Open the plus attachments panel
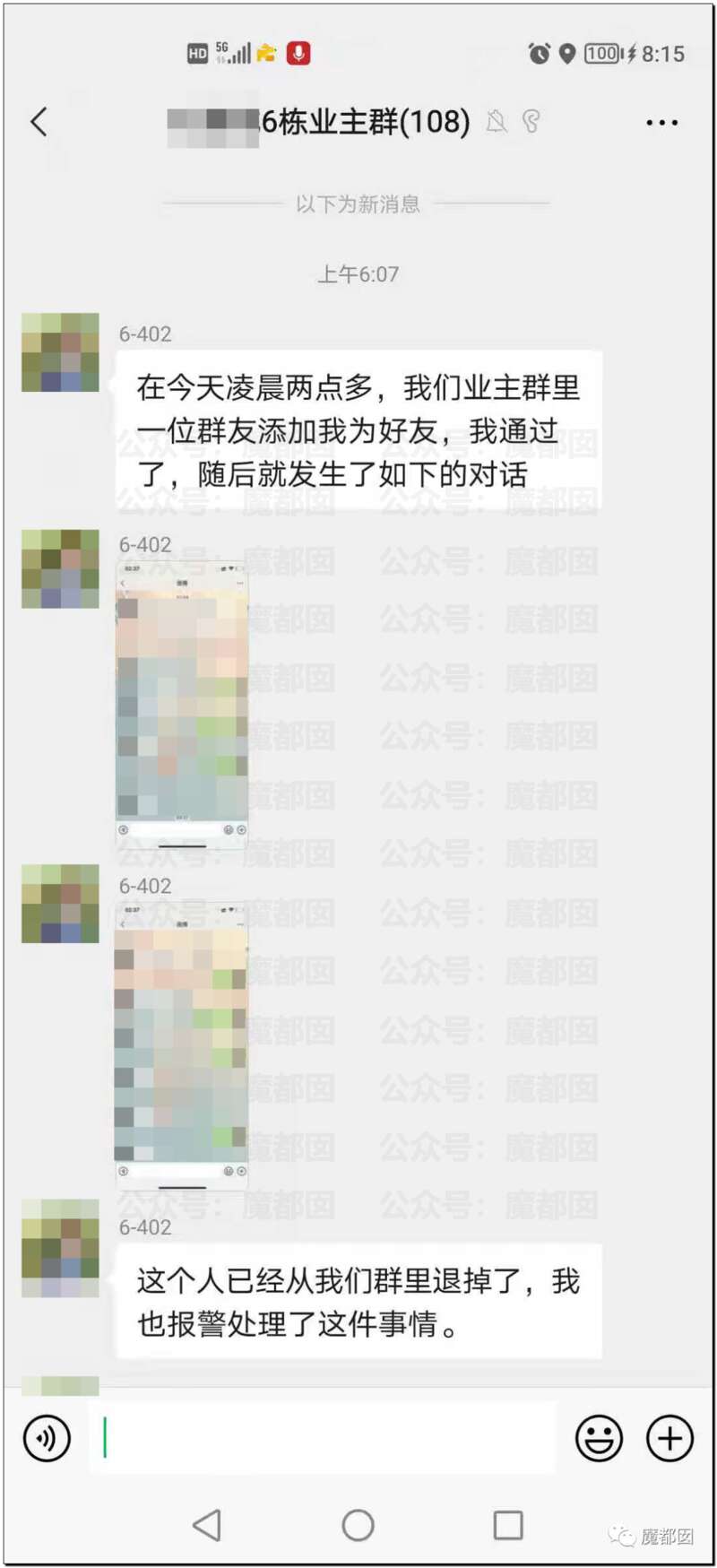Viewport: 717px width, 1568px height. [x=669, y=1438]
